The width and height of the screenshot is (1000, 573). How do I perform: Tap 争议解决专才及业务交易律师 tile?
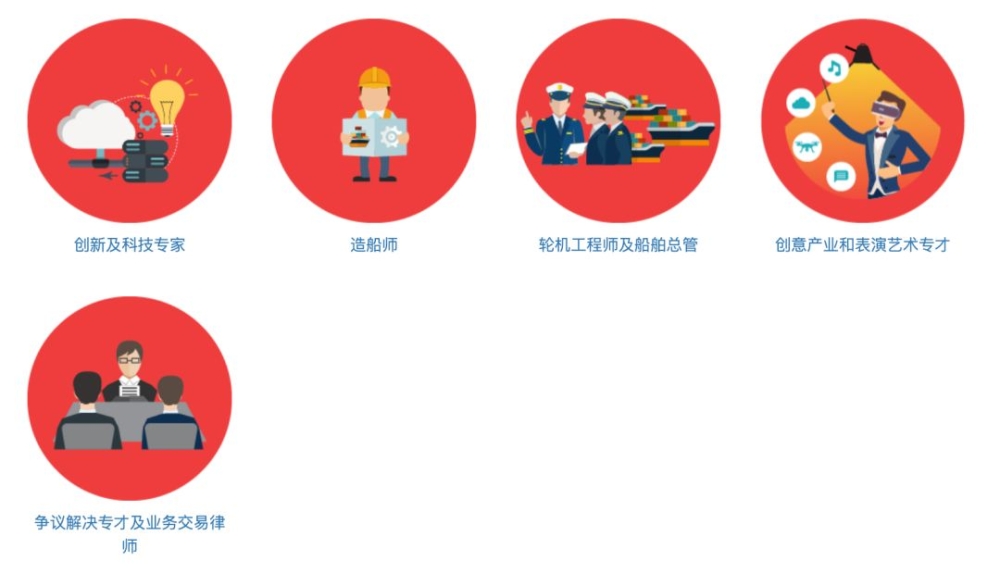pyautogui.click(x=129, y=398)
